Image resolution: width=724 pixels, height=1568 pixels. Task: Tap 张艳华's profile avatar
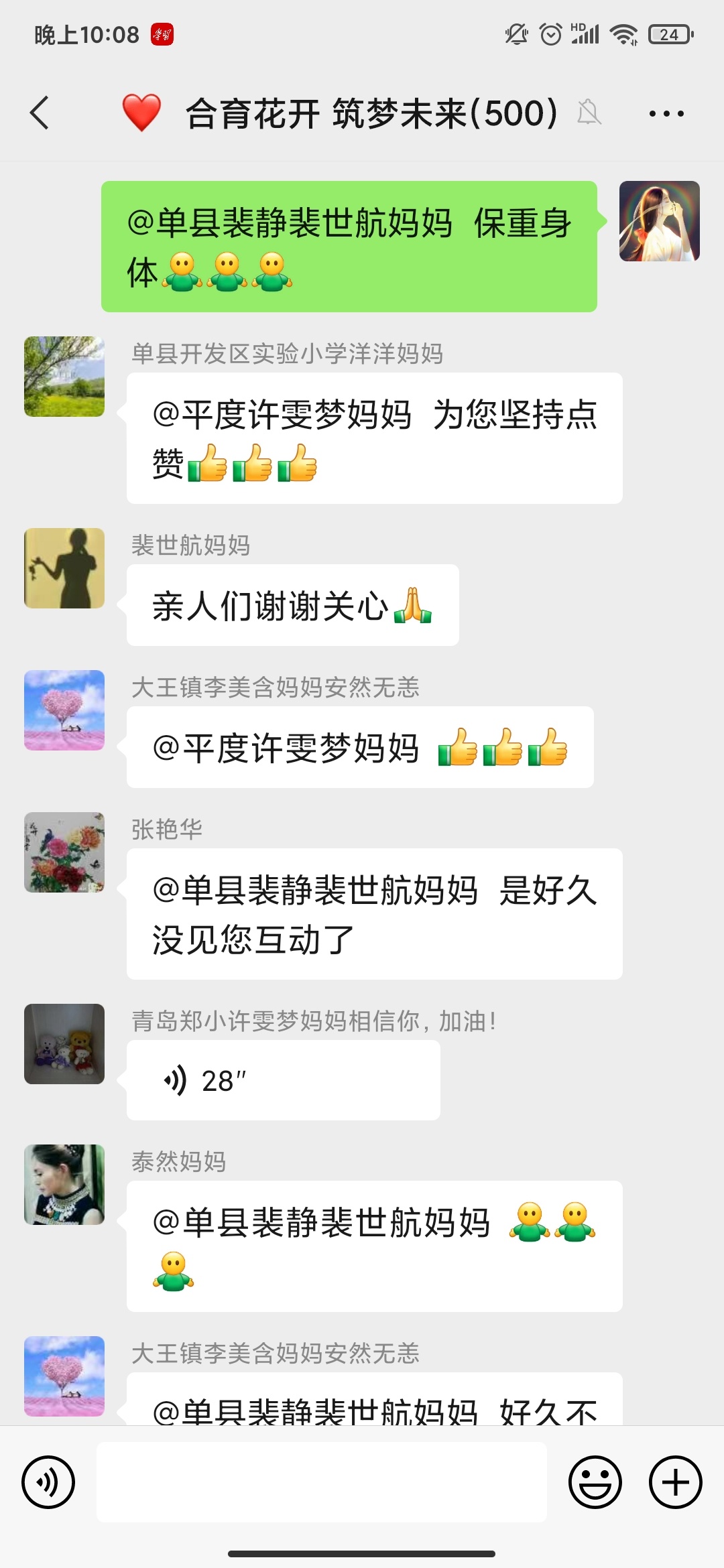[x=64, y=852]
